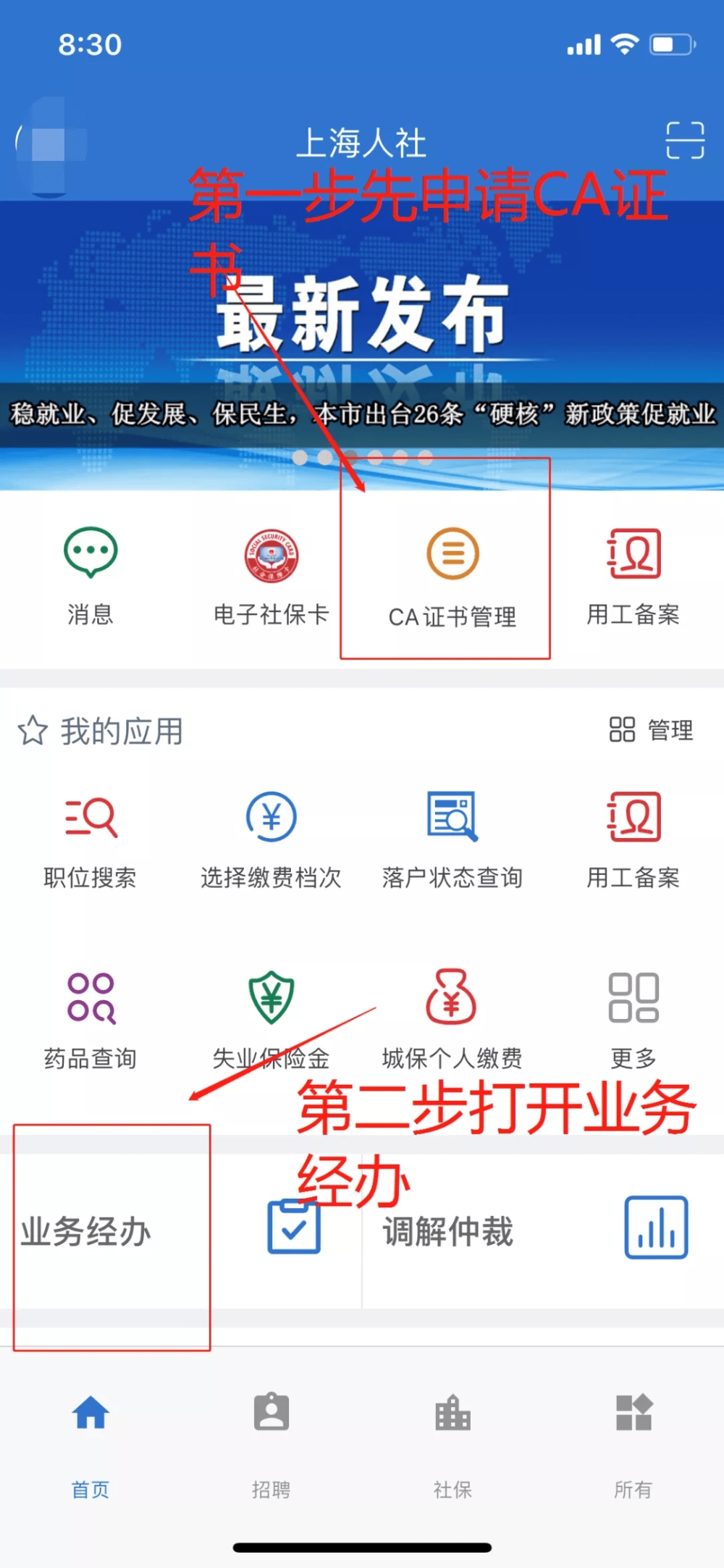The height and width of the screenshot is (1568, 724).
Task: Open 失业保险金
Action: coord(271,1019)
